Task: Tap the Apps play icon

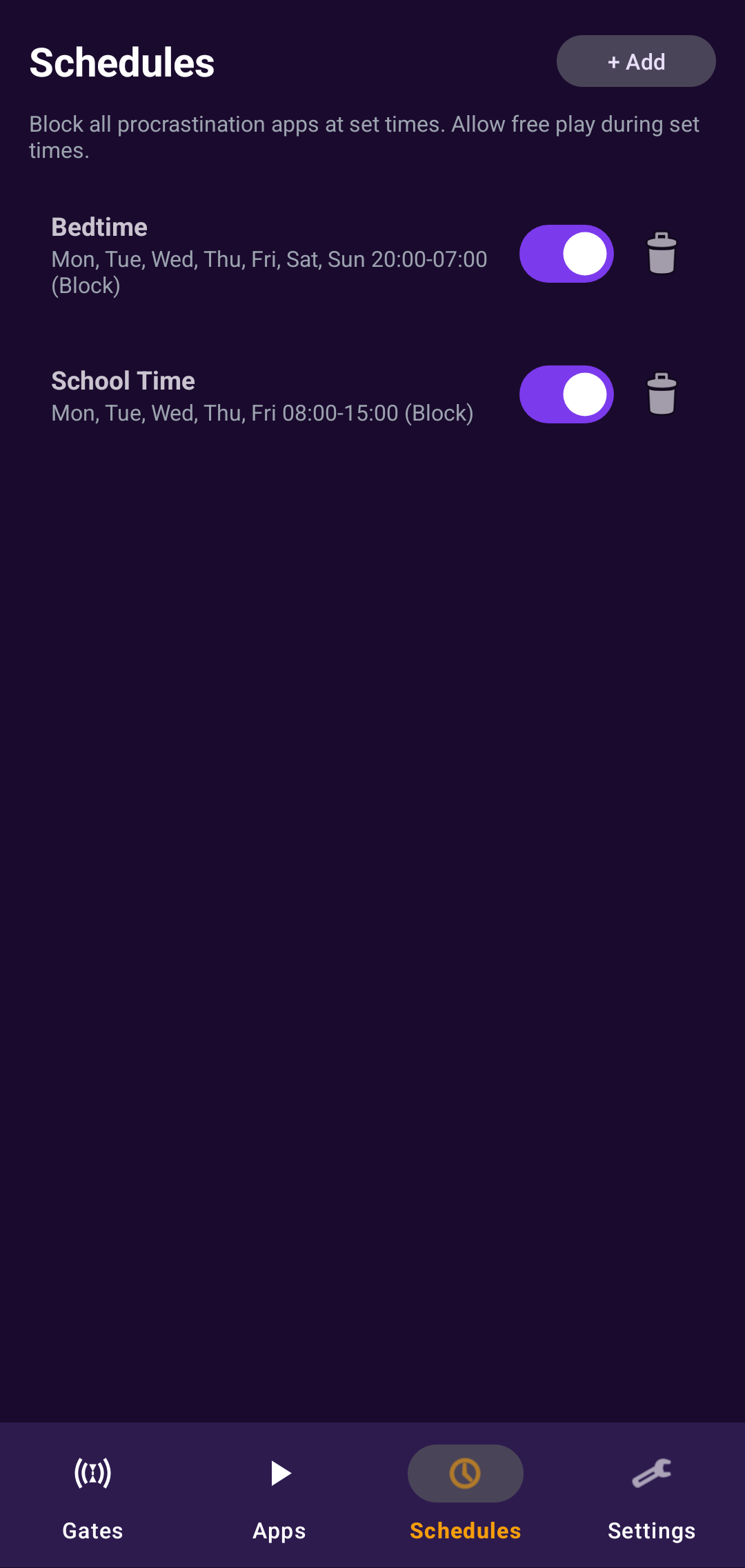Action: point(279,1474)
